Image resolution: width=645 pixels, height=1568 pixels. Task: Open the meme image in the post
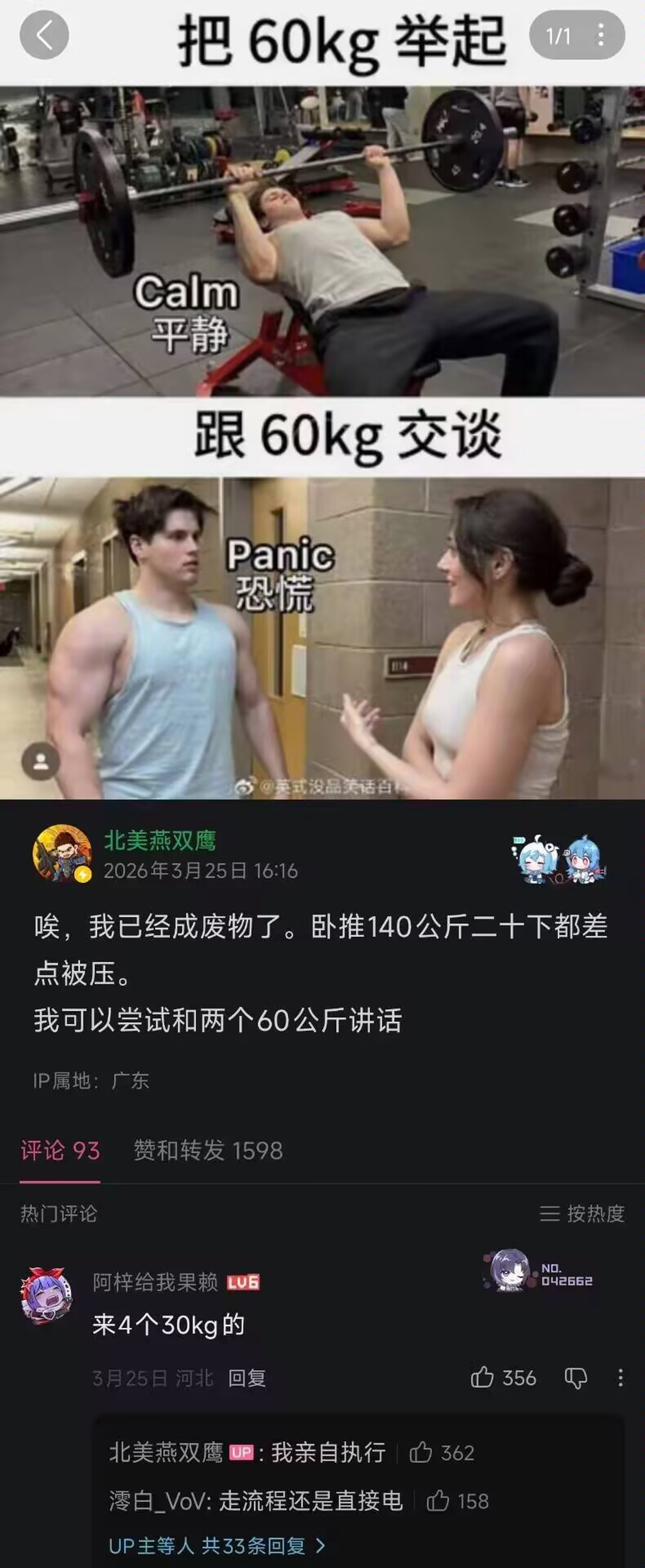(x=322, y=441)
